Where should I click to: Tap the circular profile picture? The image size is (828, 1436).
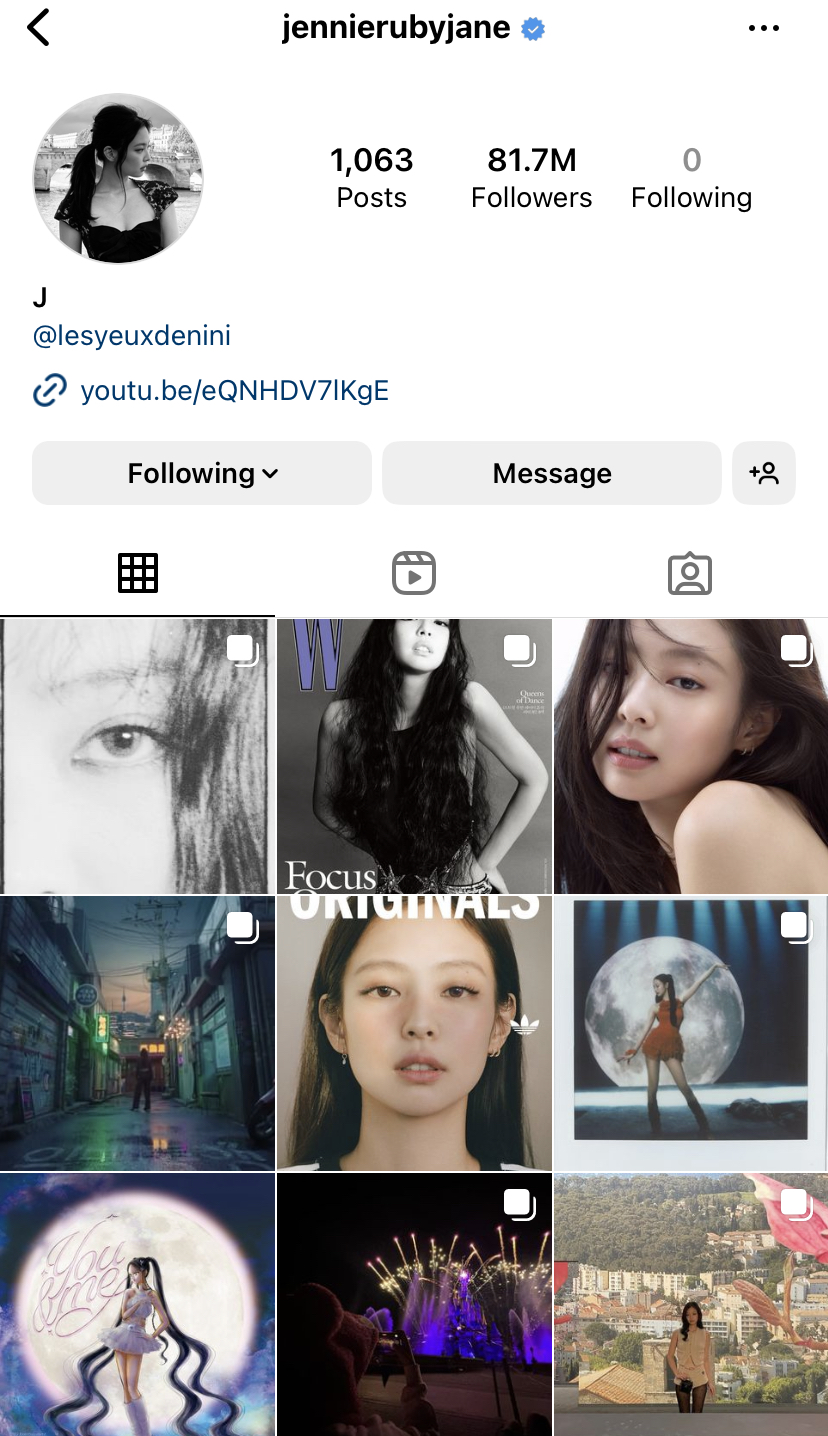coord(118,180)
